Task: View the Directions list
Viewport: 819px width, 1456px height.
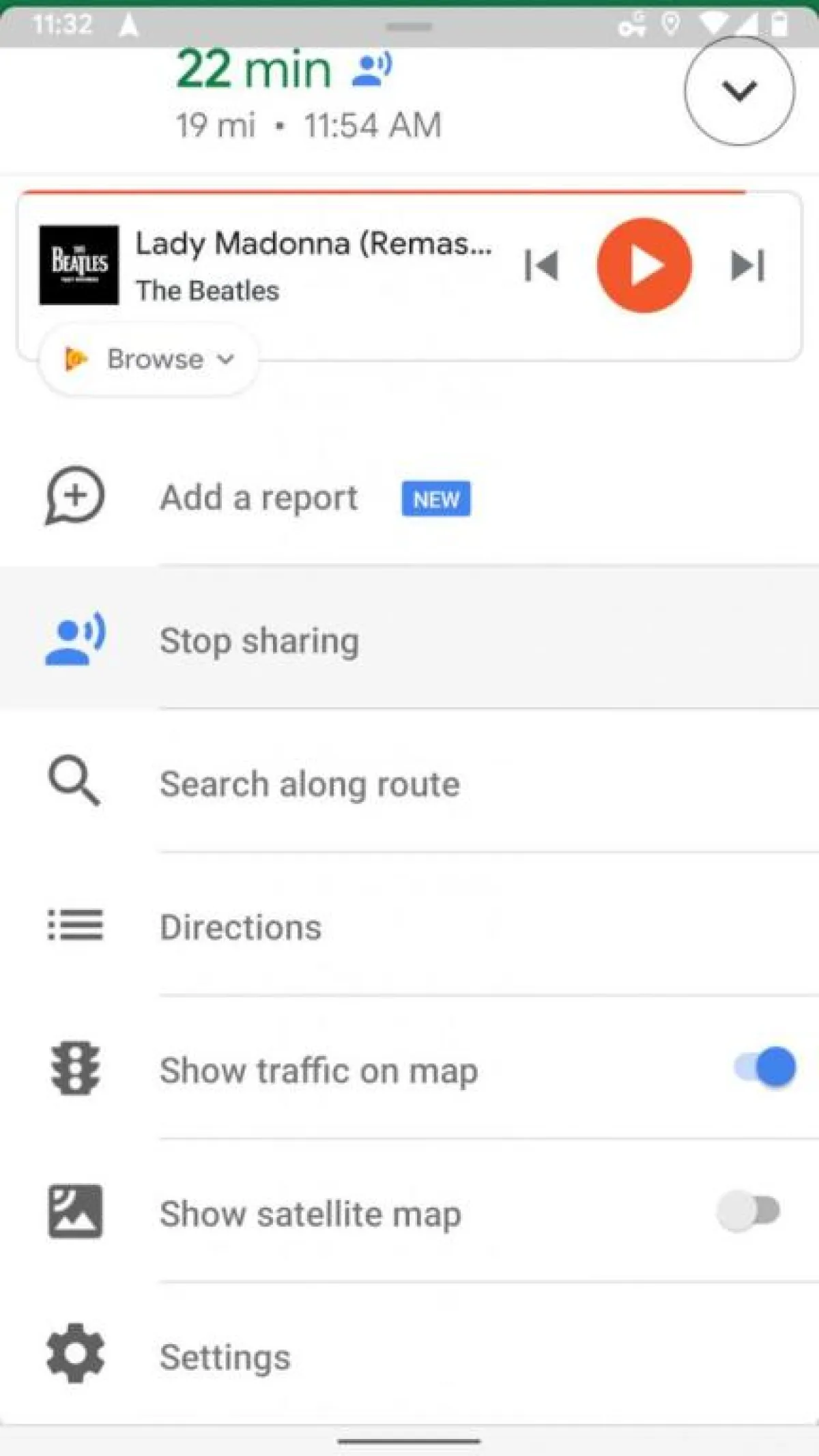Action: (240, 927)
